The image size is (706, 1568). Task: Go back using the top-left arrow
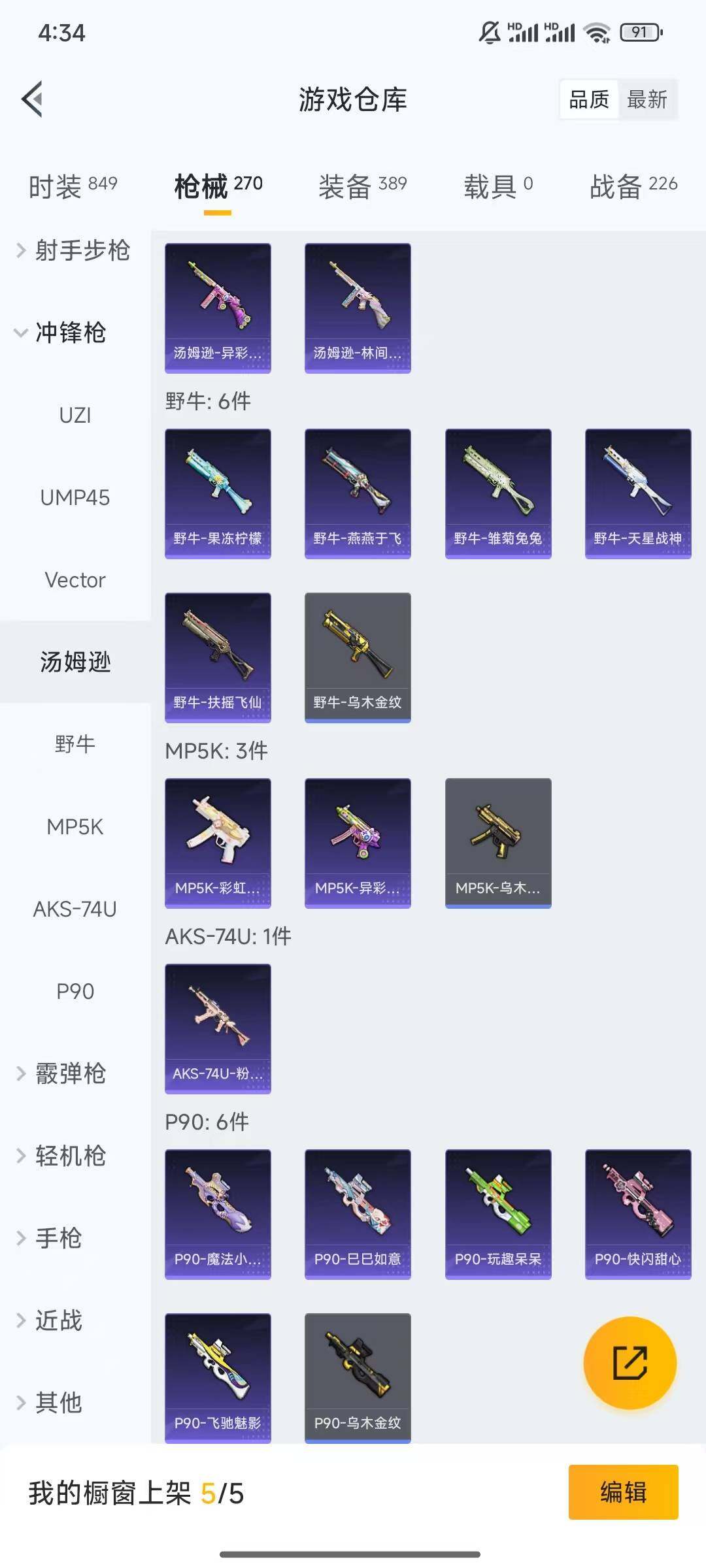pyautogui.click(x=33, y=99)
